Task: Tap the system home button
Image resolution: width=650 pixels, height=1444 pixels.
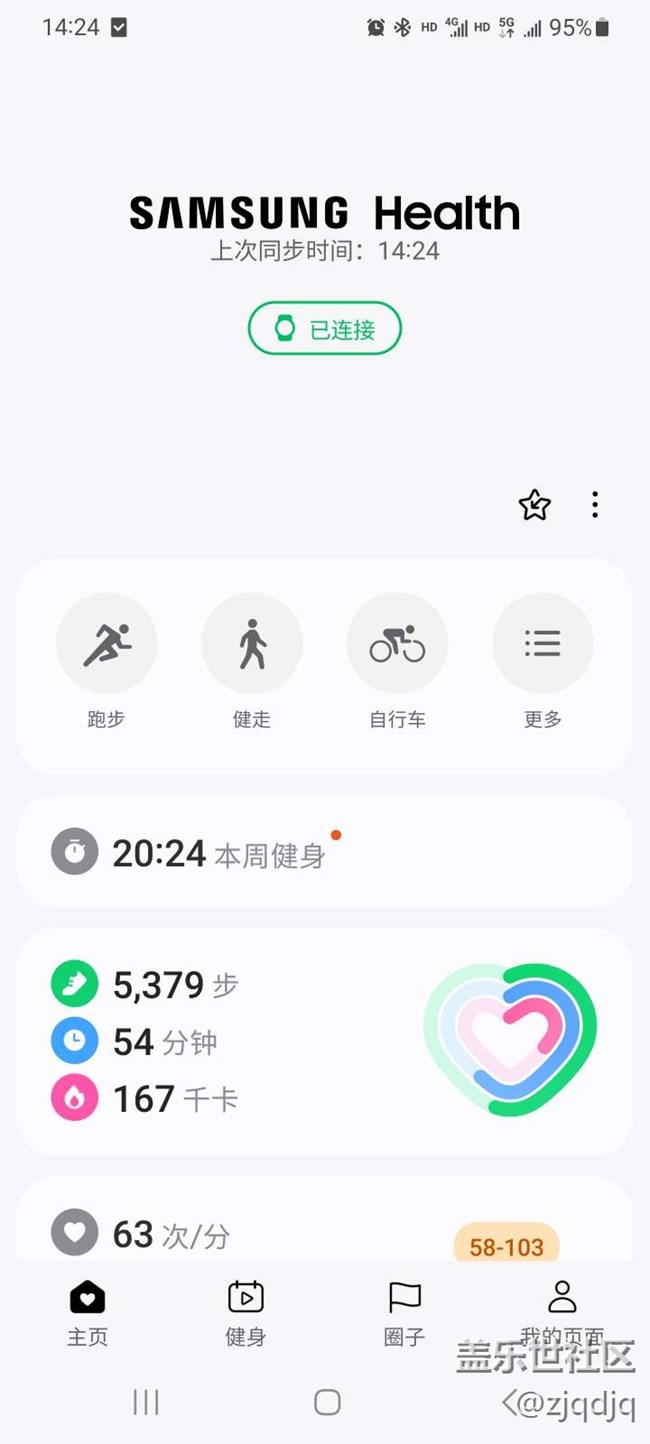Action: point(327,1402)
